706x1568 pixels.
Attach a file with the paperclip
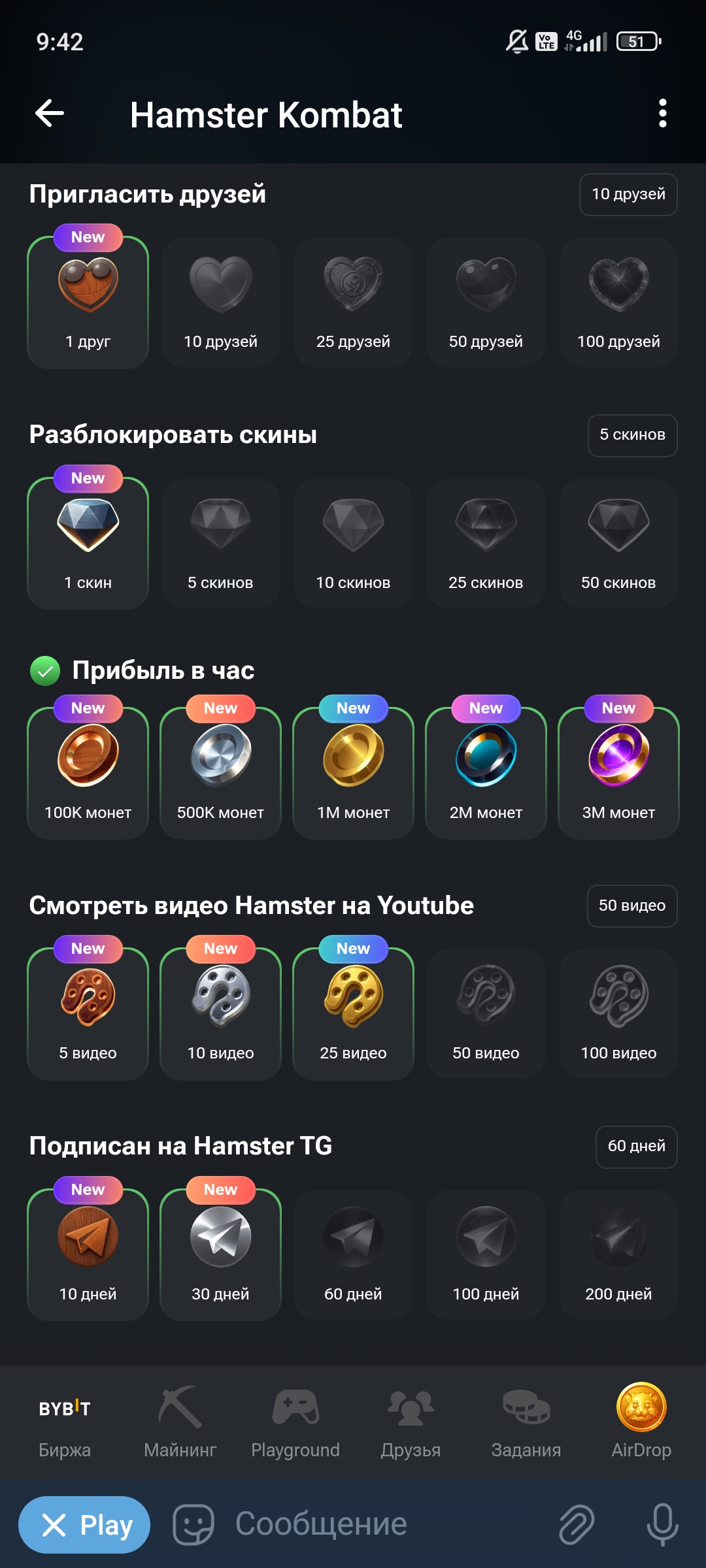coord(577,1525)
